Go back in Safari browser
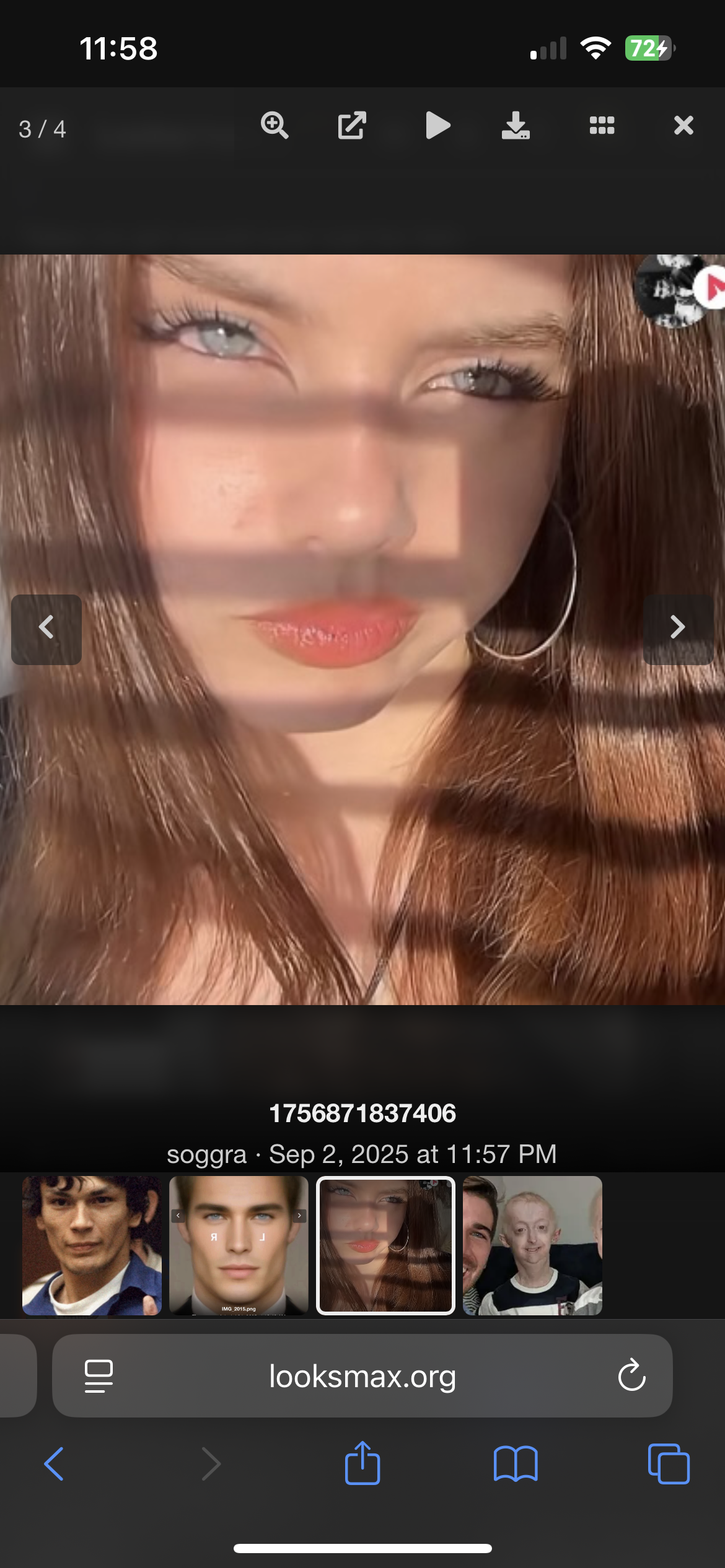725x1568 pixels. pyautogui.click(x=54, y=1464)
